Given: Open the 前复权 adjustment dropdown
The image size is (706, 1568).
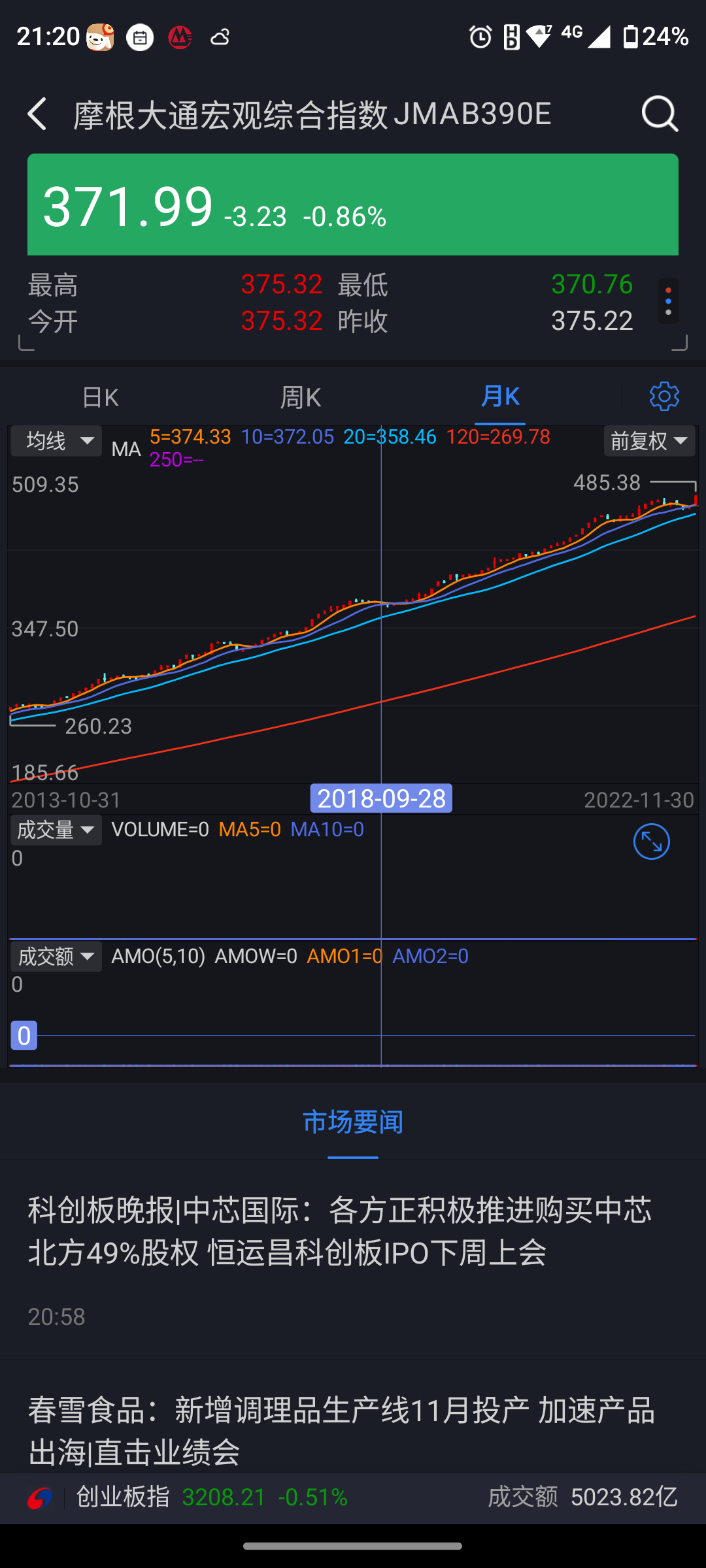Looking at the screenshot, I should [x=649, y=442].
